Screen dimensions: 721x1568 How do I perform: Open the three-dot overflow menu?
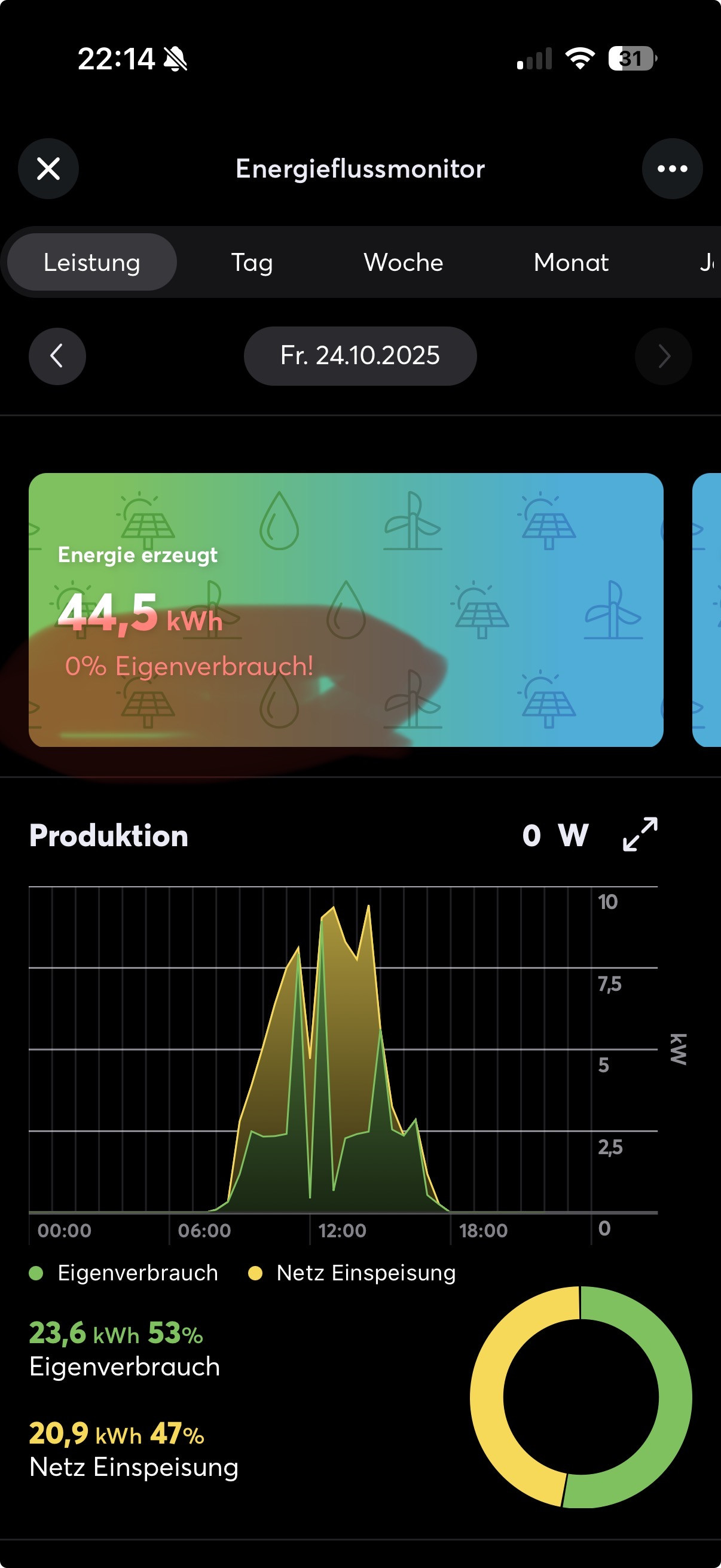(x=672, y=169)
